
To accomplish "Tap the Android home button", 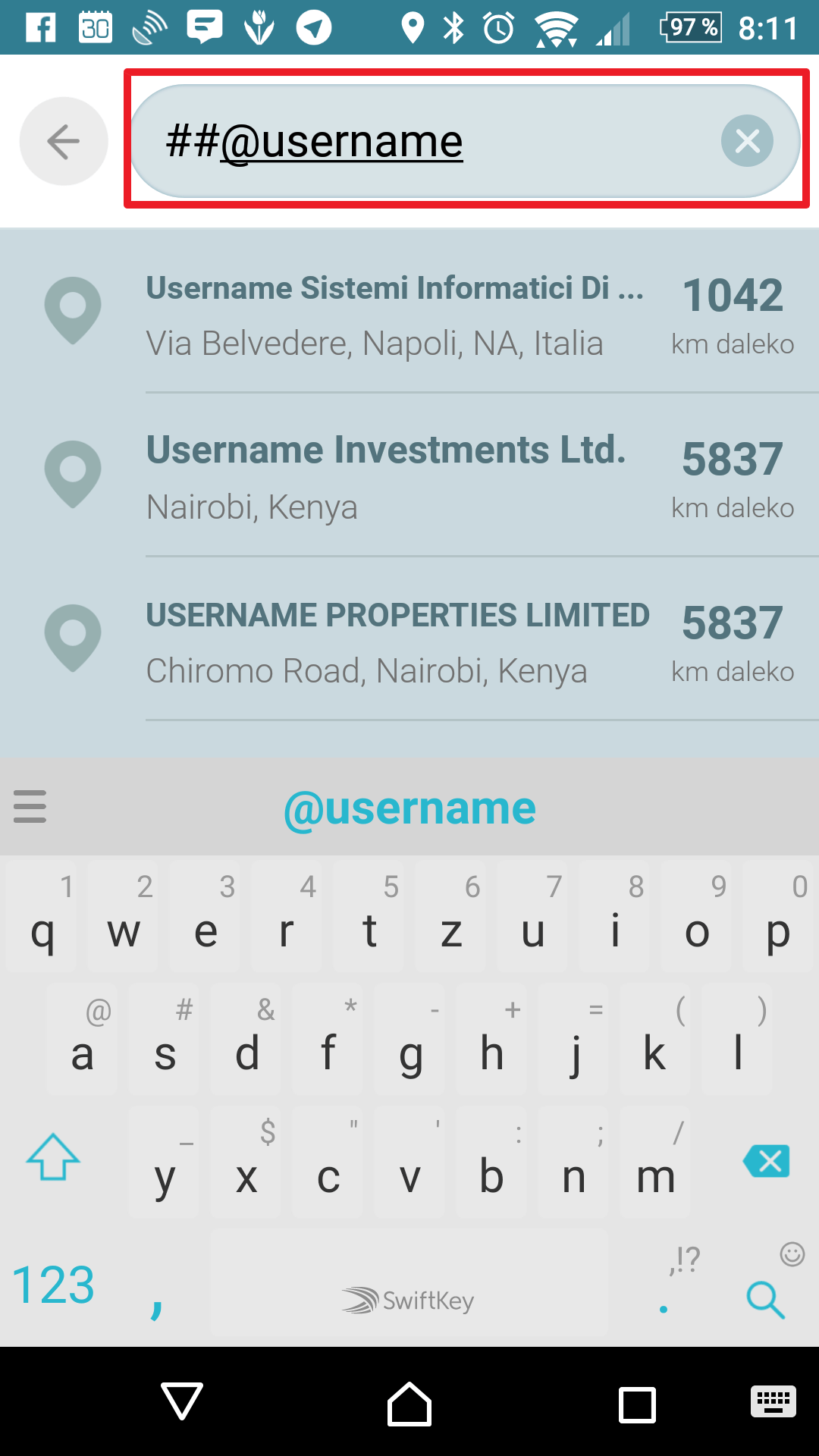I will tap(409, 1404).
